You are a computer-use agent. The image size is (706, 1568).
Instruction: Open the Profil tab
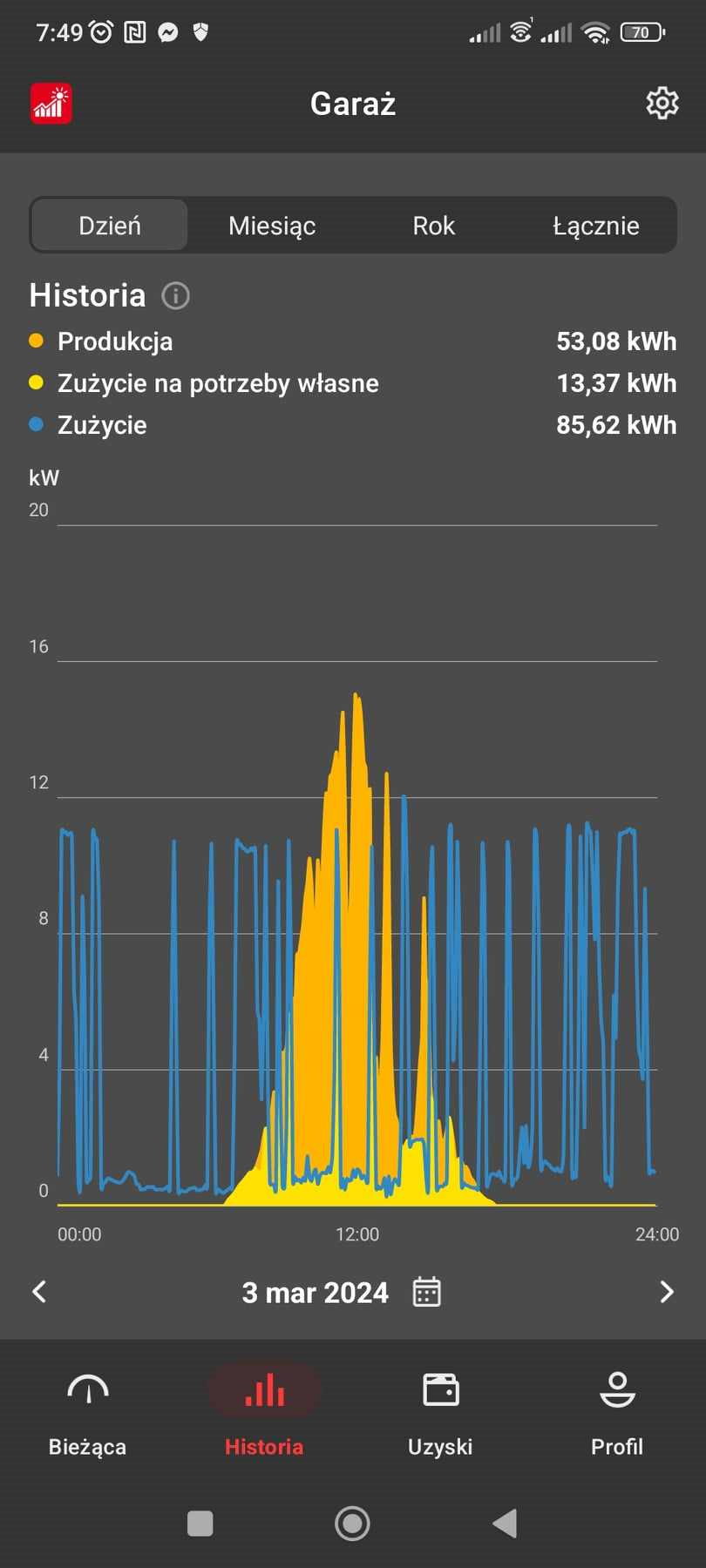[x=616, y=1413]
